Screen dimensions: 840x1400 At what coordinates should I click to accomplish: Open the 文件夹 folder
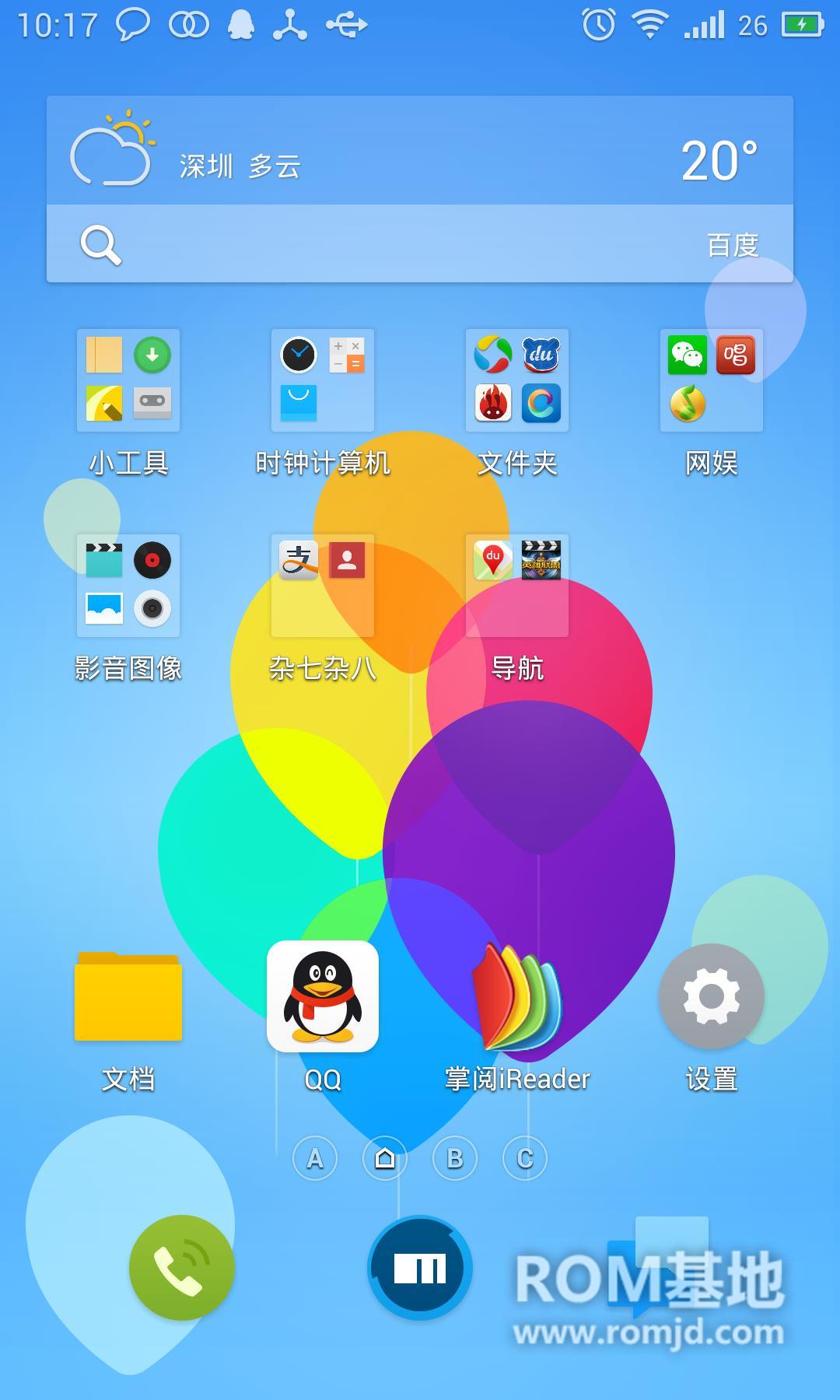click(x=517, y=381)
